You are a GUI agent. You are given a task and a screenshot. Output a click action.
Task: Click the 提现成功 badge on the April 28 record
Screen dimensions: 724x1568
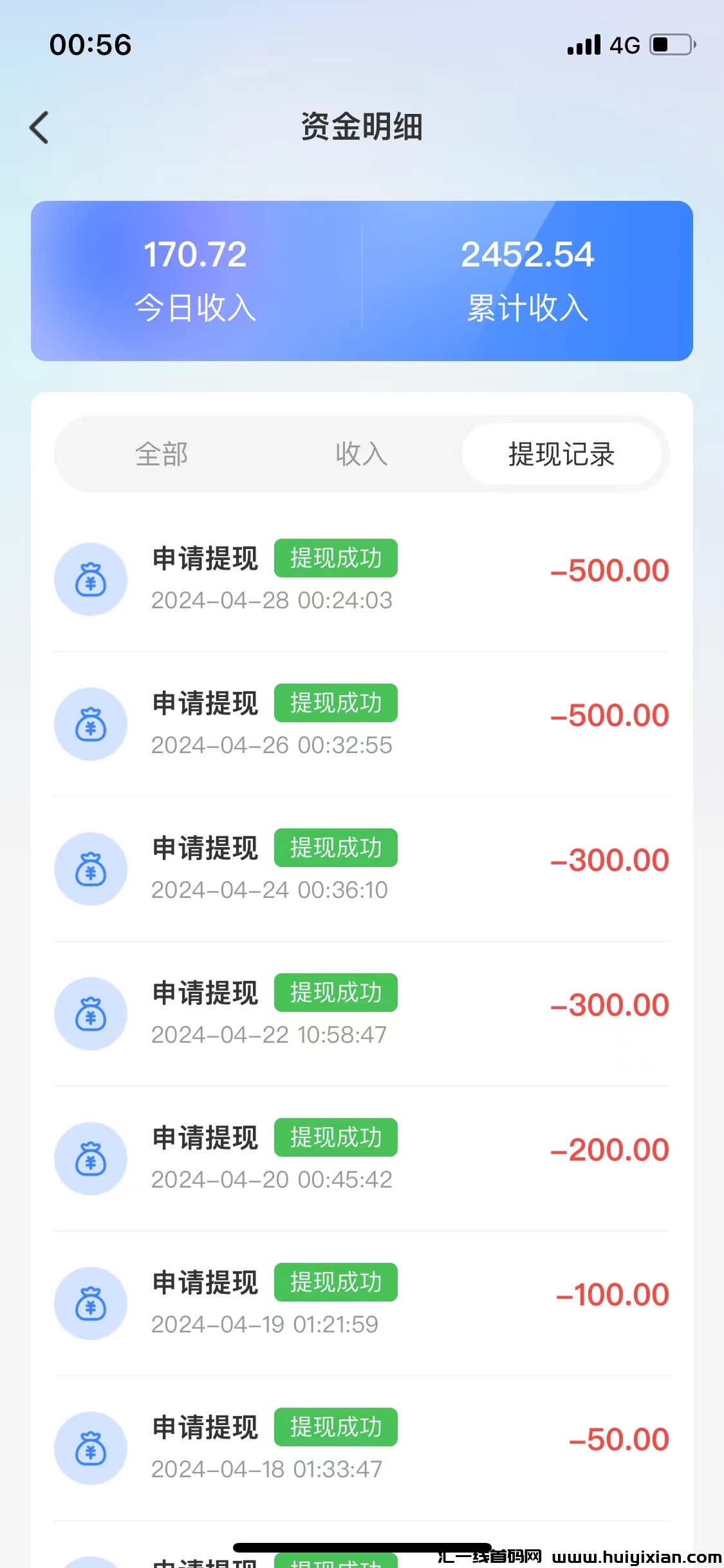coord(337,558)
